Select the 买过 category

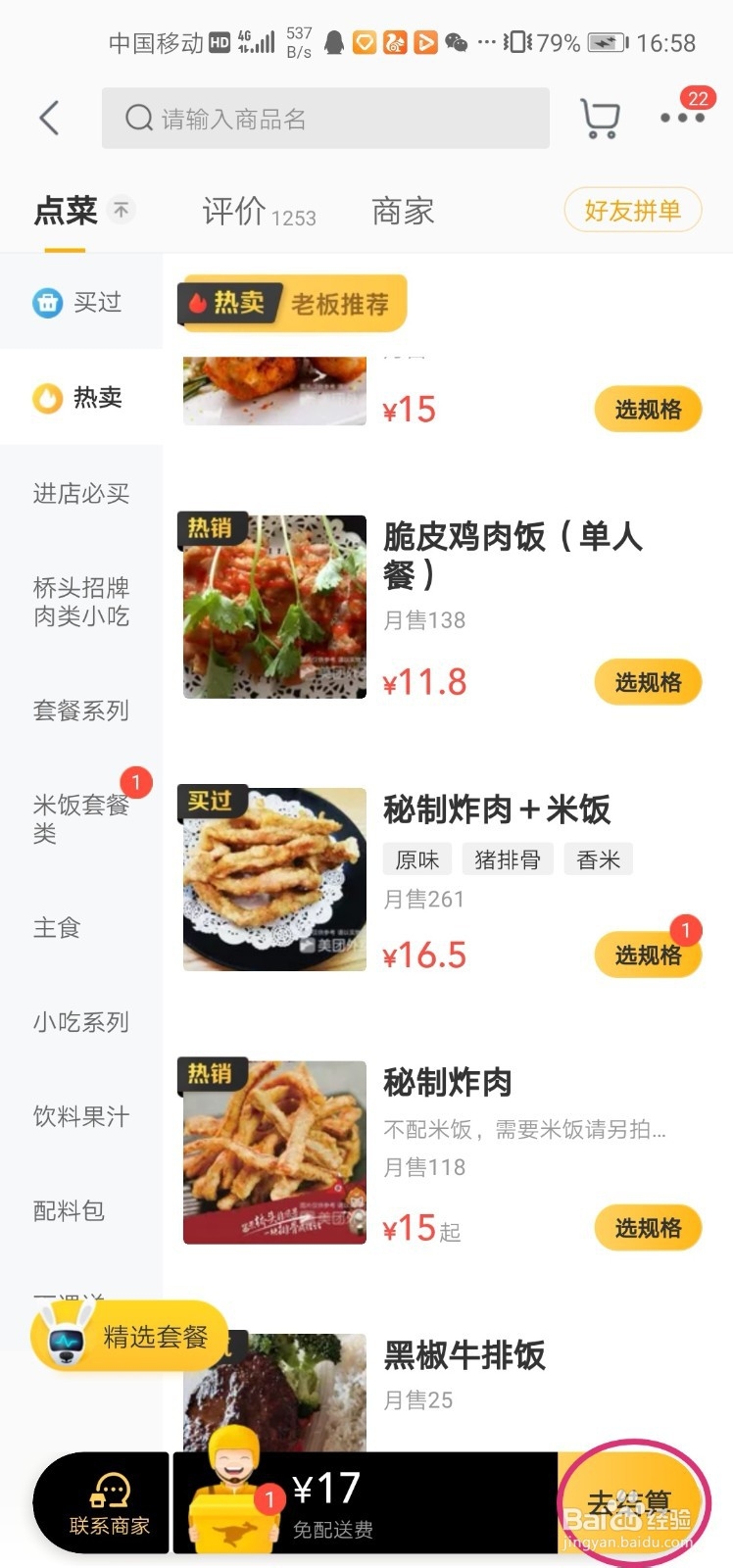(x=80, y=303)
